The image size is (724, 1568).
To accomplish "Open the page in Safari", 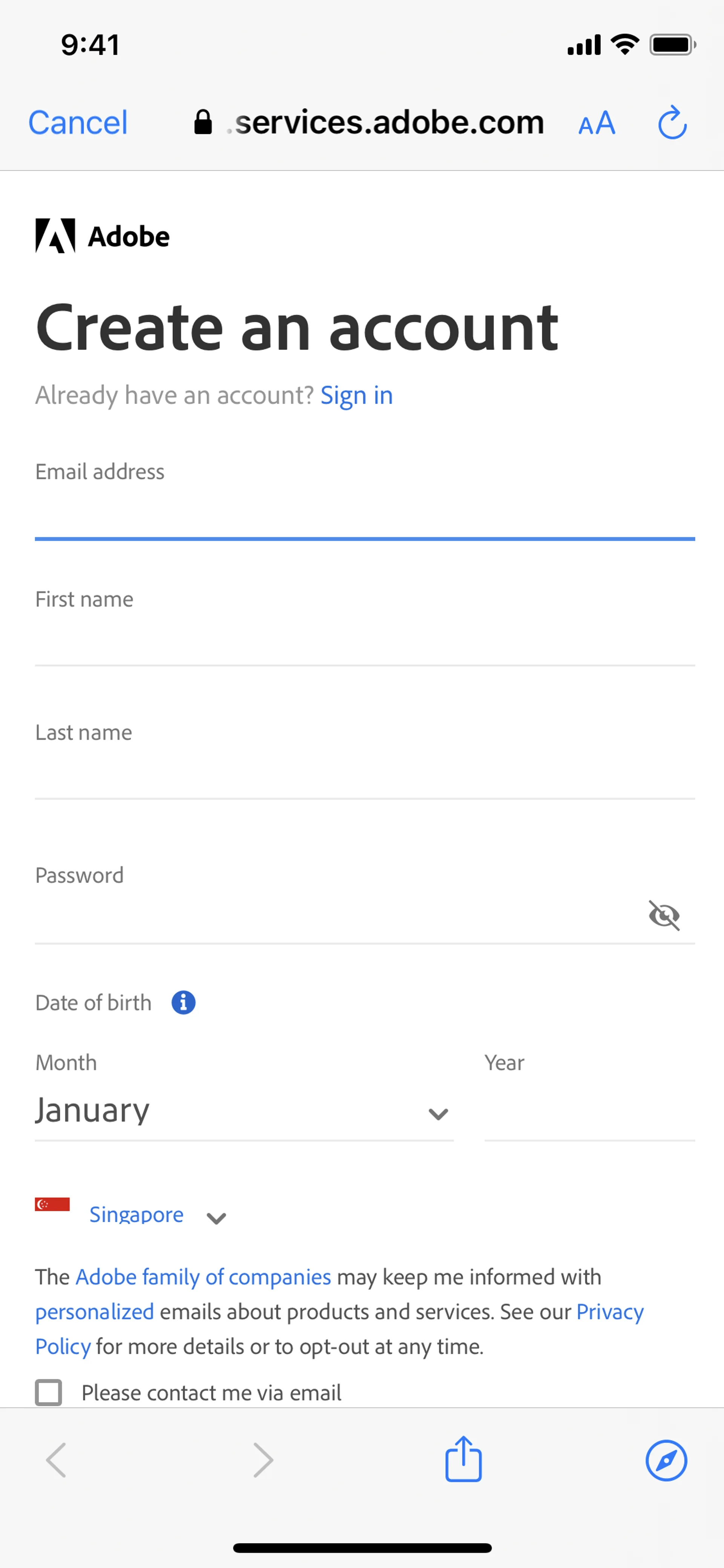I will pyautogui.click(x=666, y=1460).
